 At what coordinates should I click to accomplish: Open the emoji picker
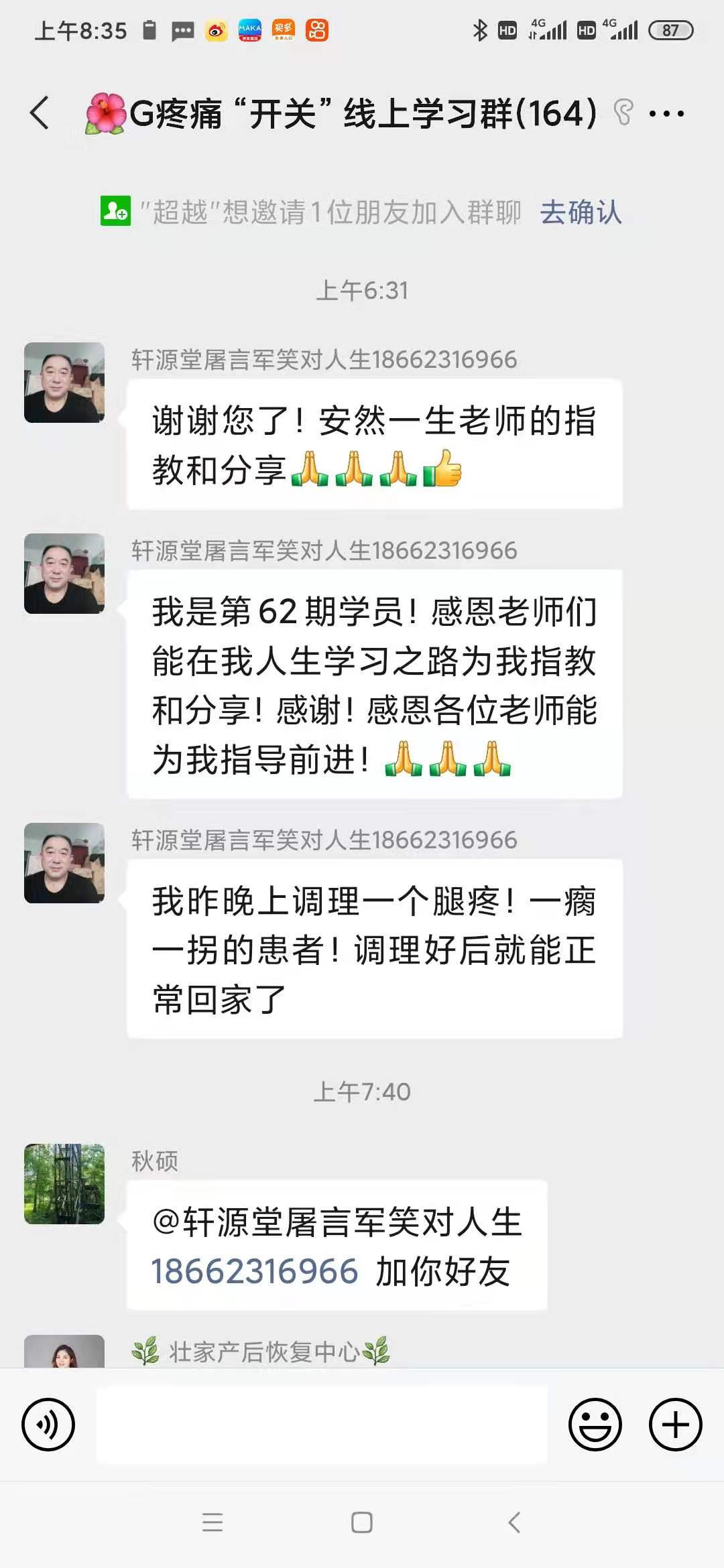[x=595, y=1425]
